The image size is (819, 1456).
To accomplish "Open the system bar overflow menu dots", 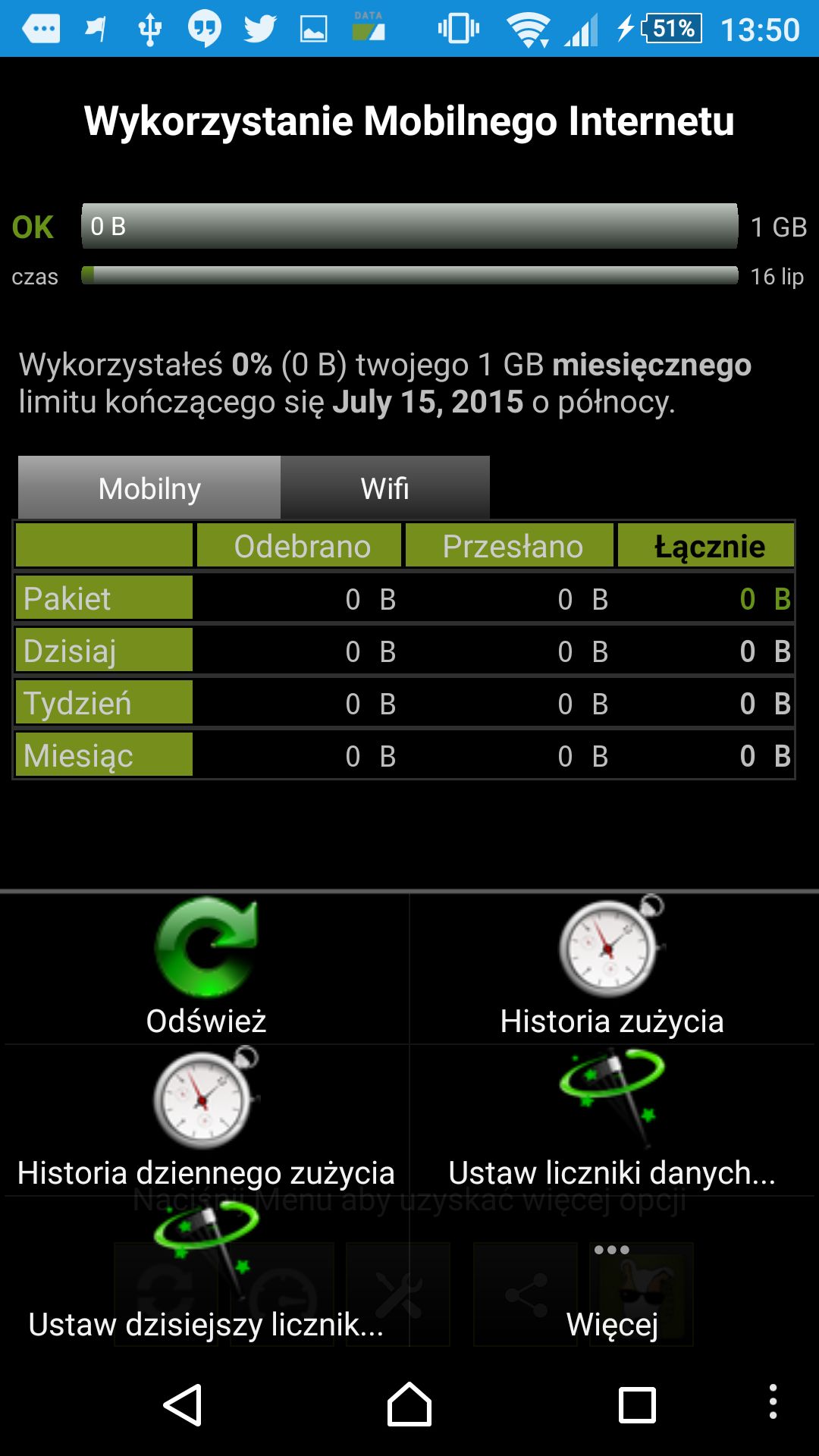I will 773,1401.
